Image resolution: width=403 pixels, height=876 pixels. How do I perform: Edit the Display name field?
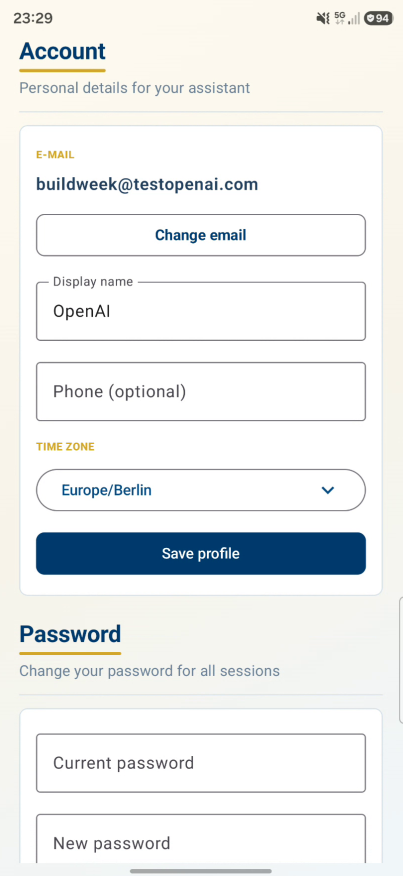coord(201,311)
